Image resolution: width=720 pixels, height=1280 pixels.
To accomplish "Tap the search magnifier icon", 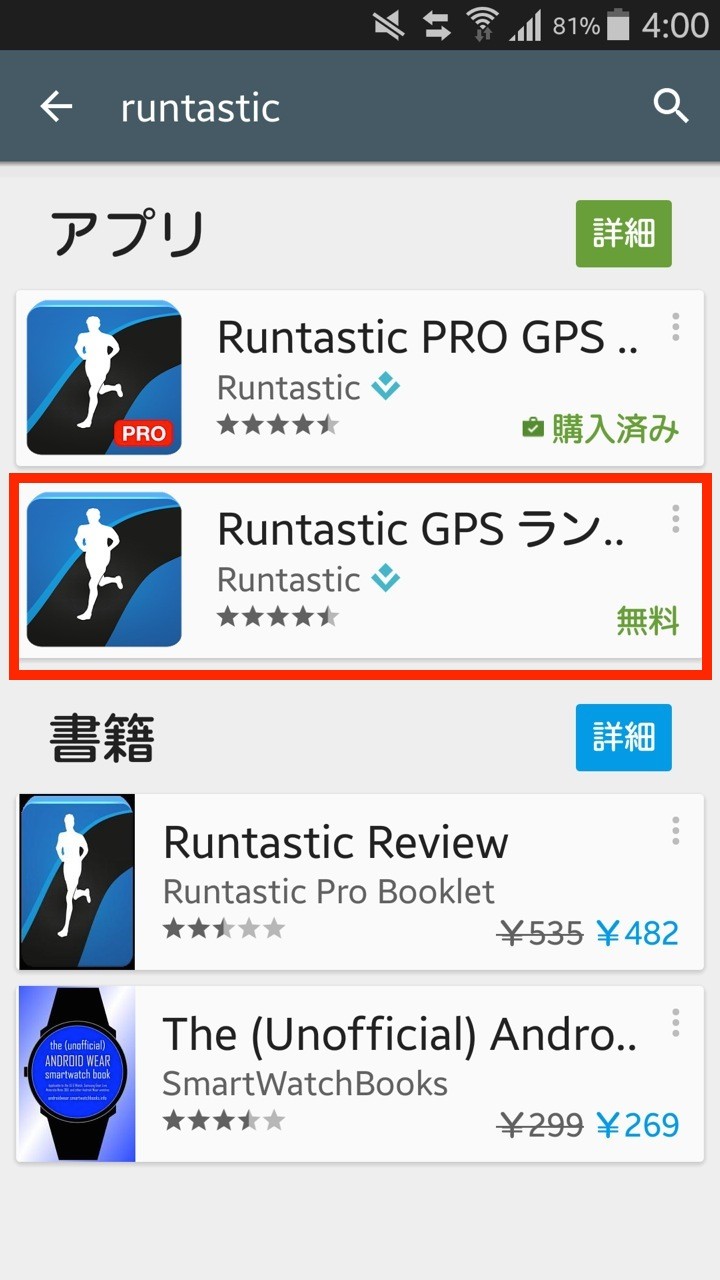I will pos(671,105).
